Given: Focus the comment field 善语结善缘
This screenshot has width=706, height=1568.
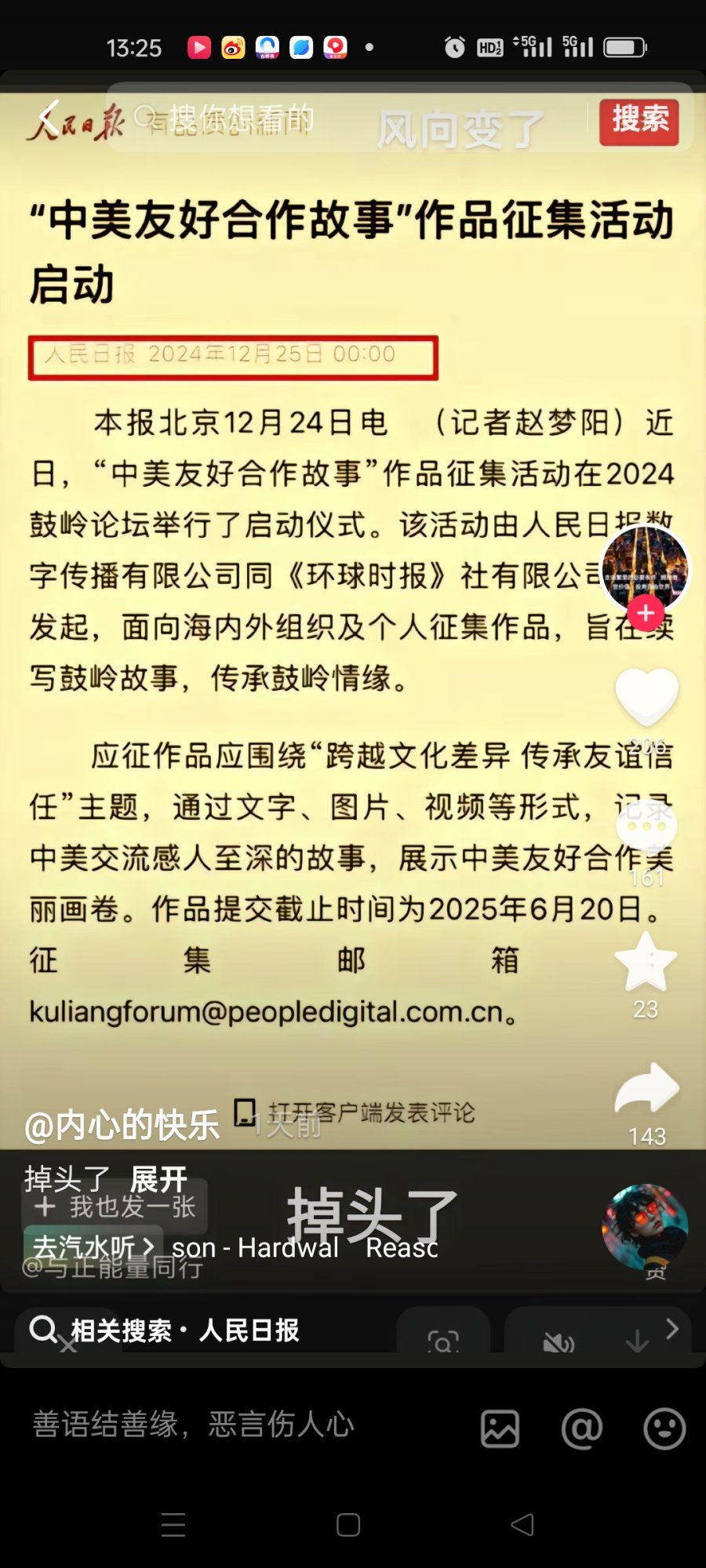Looking at the screenshot, I should click(235, 1425).
